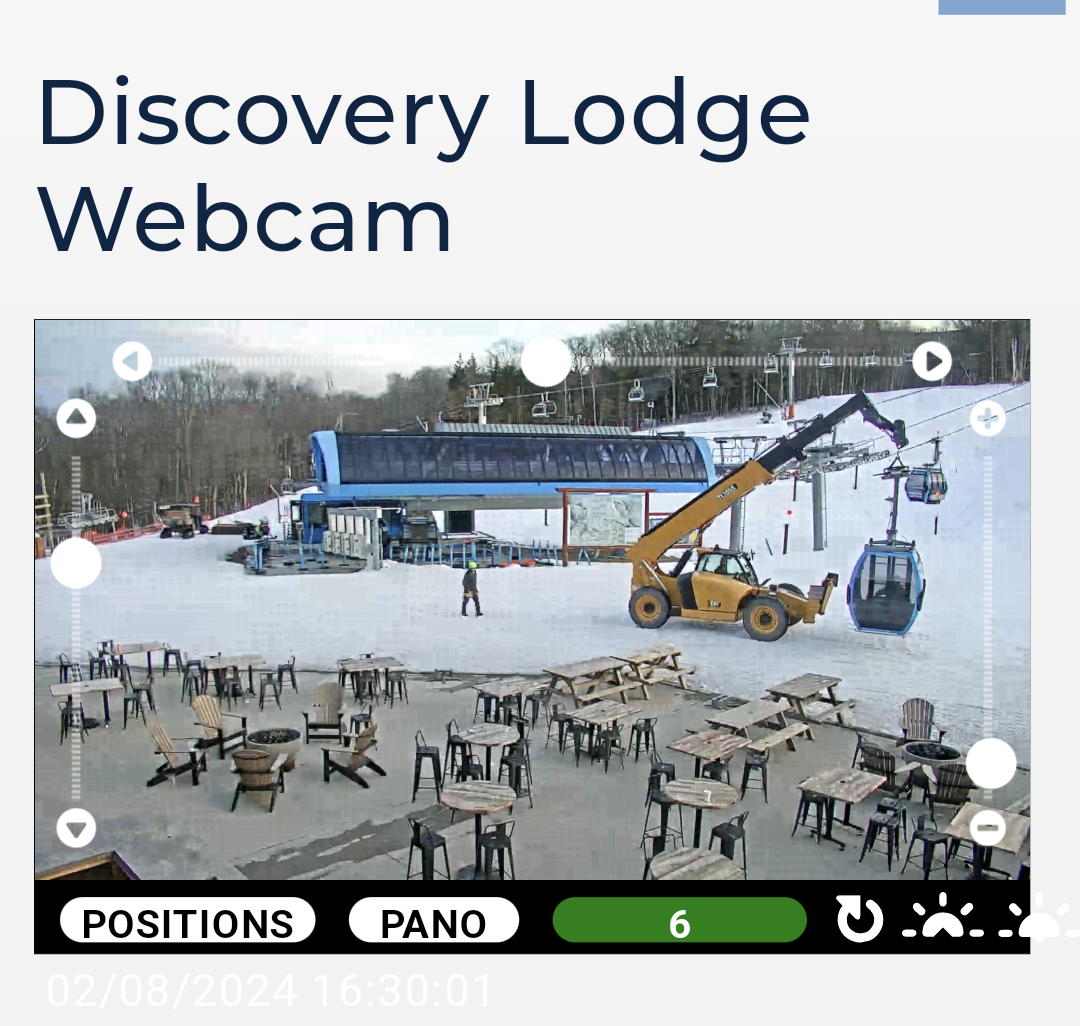Pan the webcam left with the arrow
The width and height of the screenshot is (1080, 1026).
pyautogui.click(x=132, y=361)
